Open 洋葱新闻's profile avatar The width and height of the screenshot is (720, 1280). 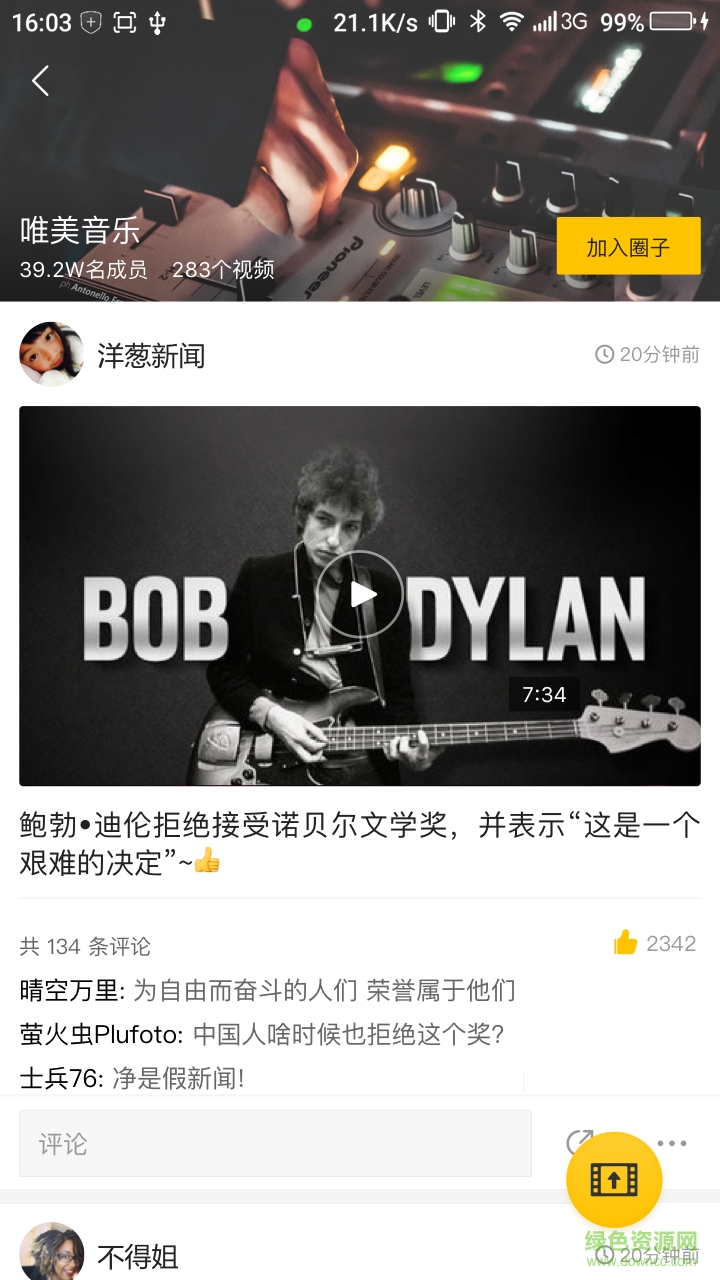coord(52,354)
